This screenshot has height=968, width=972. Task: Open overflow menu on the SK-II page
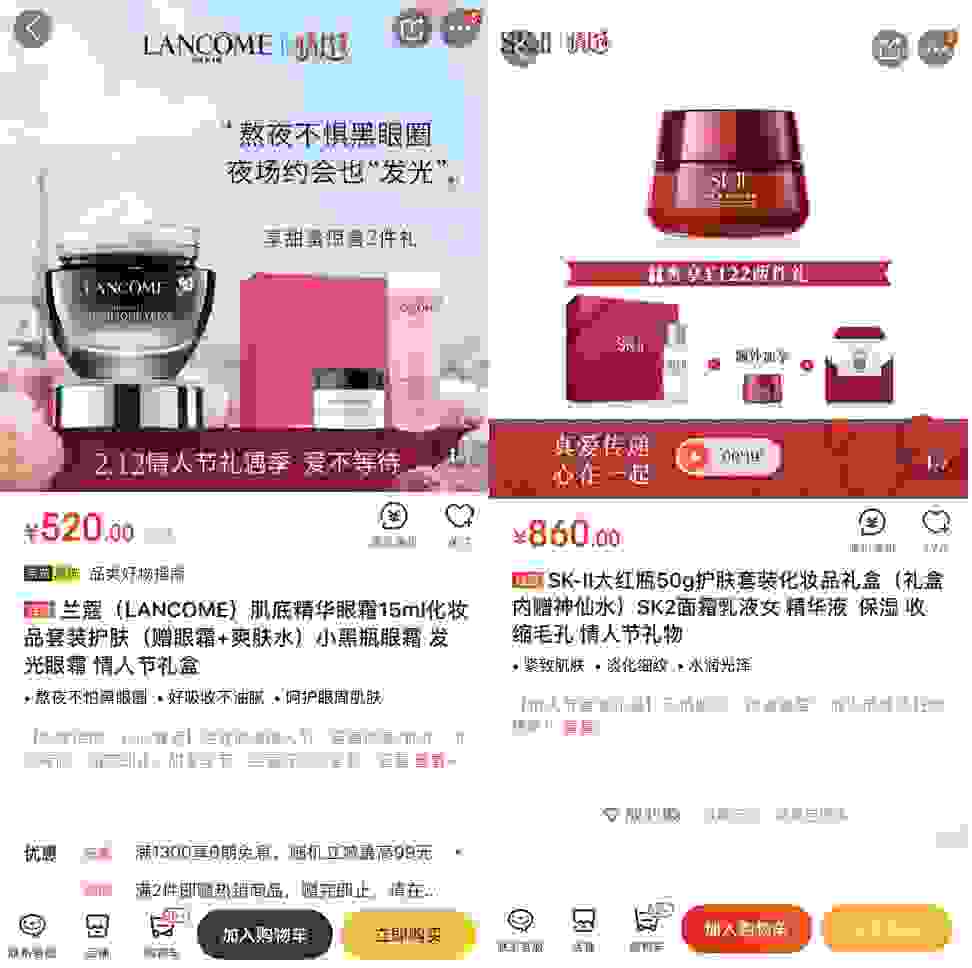tap(937, 47)
